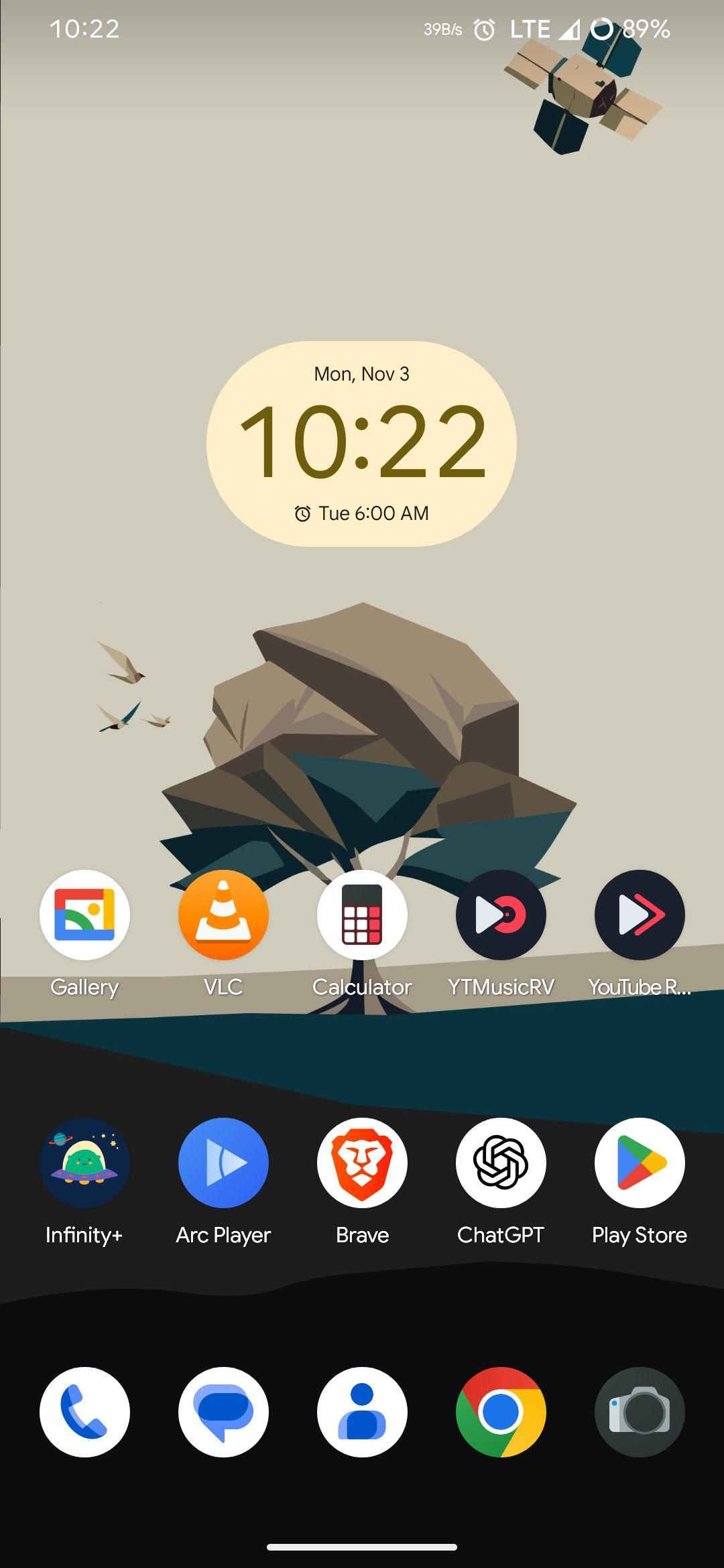Screen dimensions: 724x1568
Task: Open YouTube ReVanced app
Action: [x=640, y=915]
